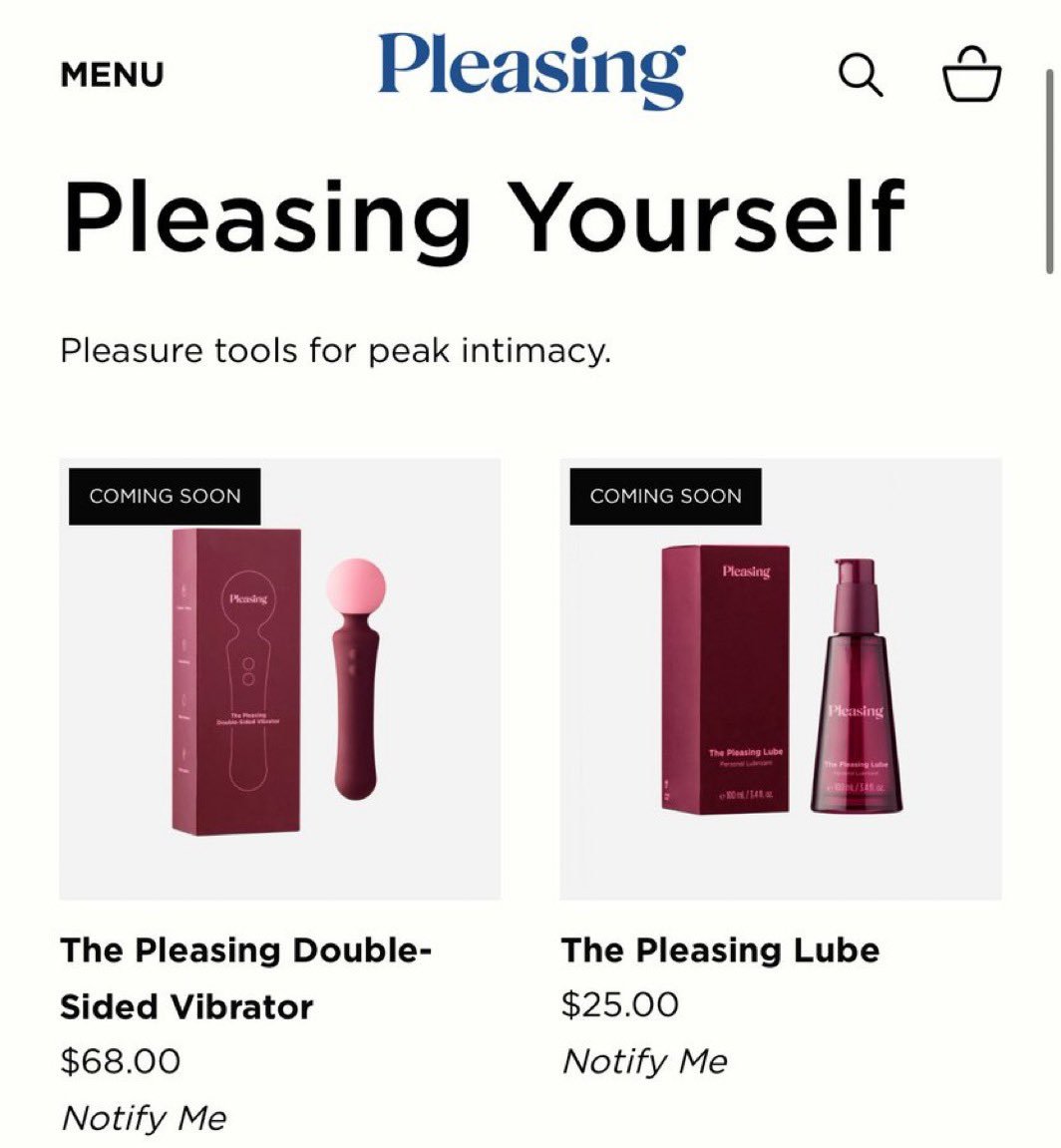Viewport: 1061px width, 1148px height.
Task: Go to homepage via Pleasing logo
Action: pos(531,70)
